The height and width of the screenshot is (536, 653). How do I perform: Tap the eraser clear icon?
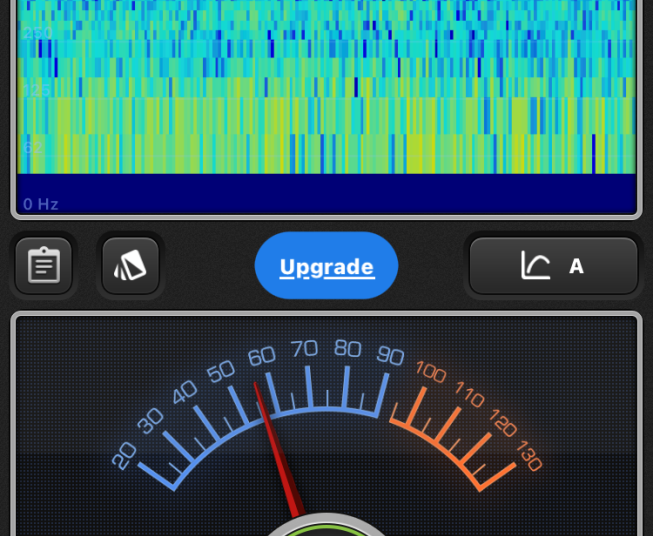131,266
